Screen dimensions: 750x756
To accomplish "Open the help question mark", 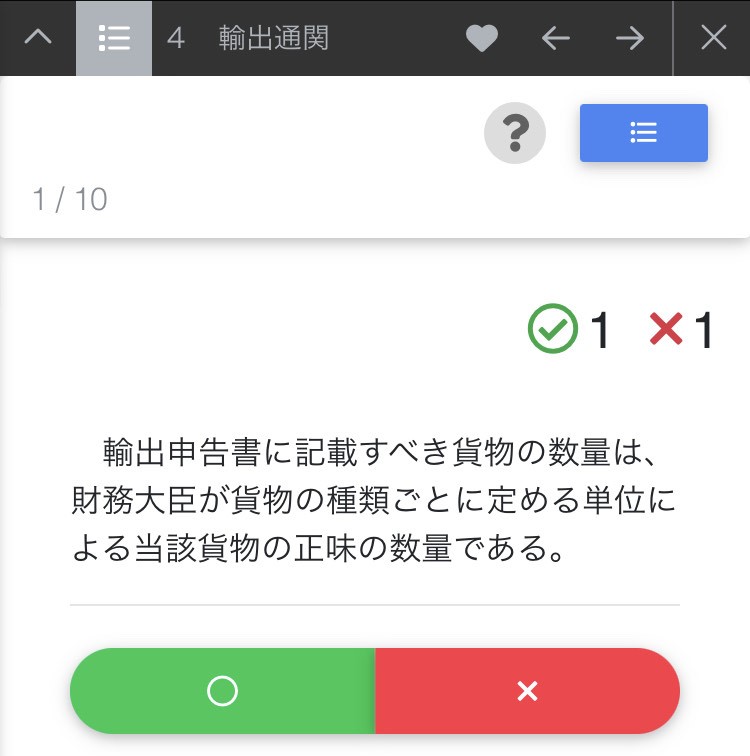I will [515, 132].
